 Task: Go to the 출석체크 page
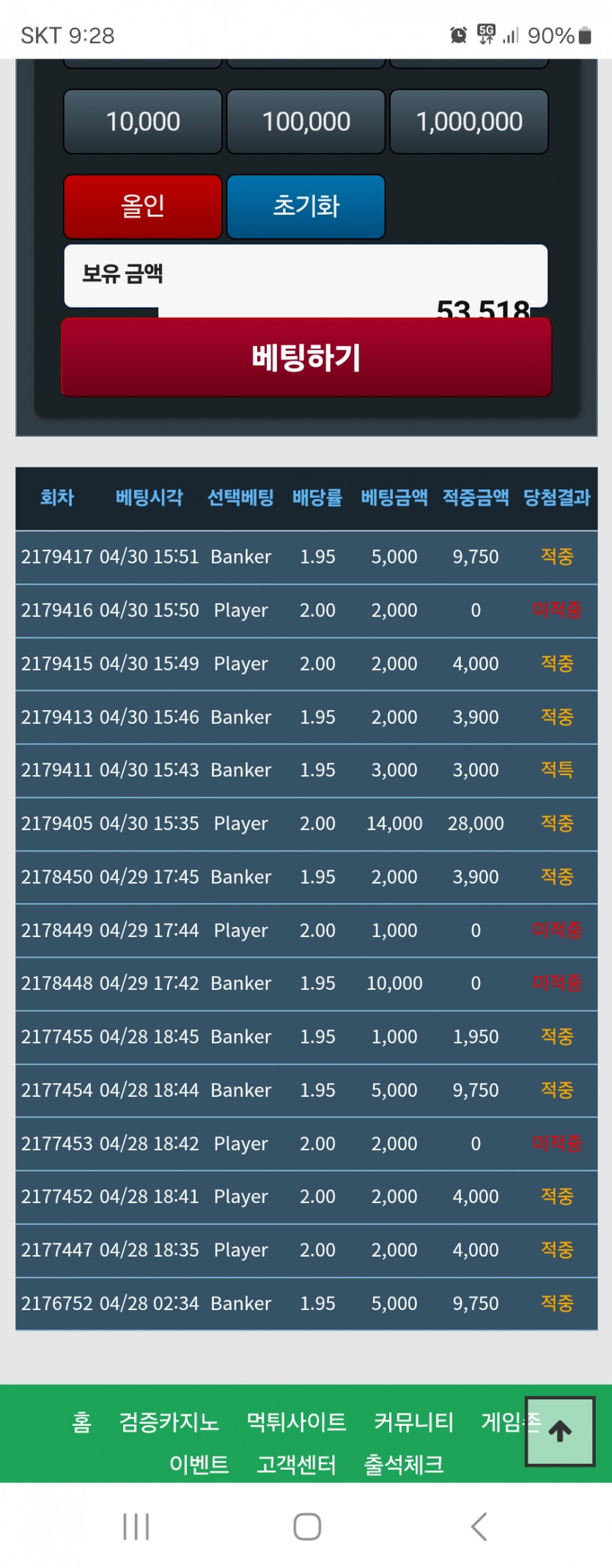click(404, 1464)
